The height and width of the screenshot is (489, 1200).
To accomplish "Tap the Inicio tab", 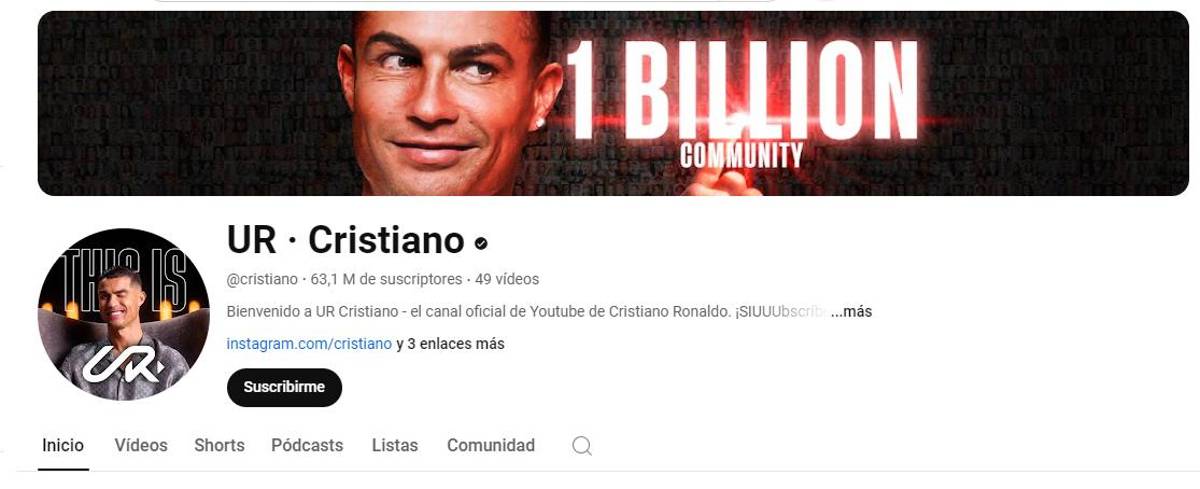I will coord(63,446).
